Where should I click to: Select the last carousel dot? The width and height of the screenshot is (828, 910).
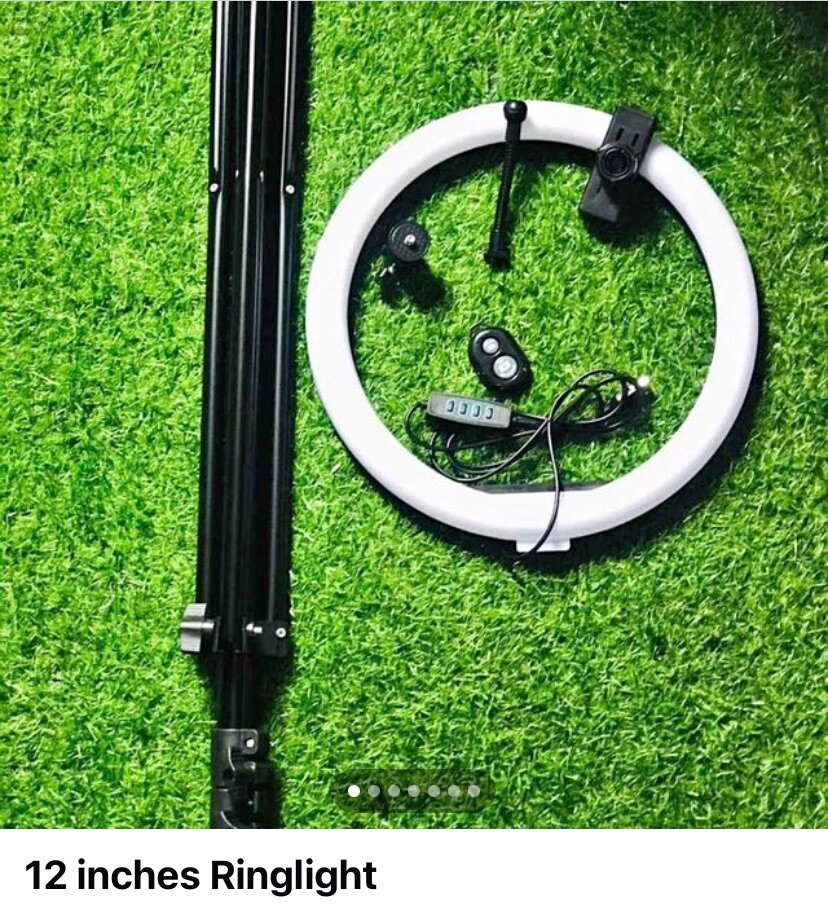(473, 790)
